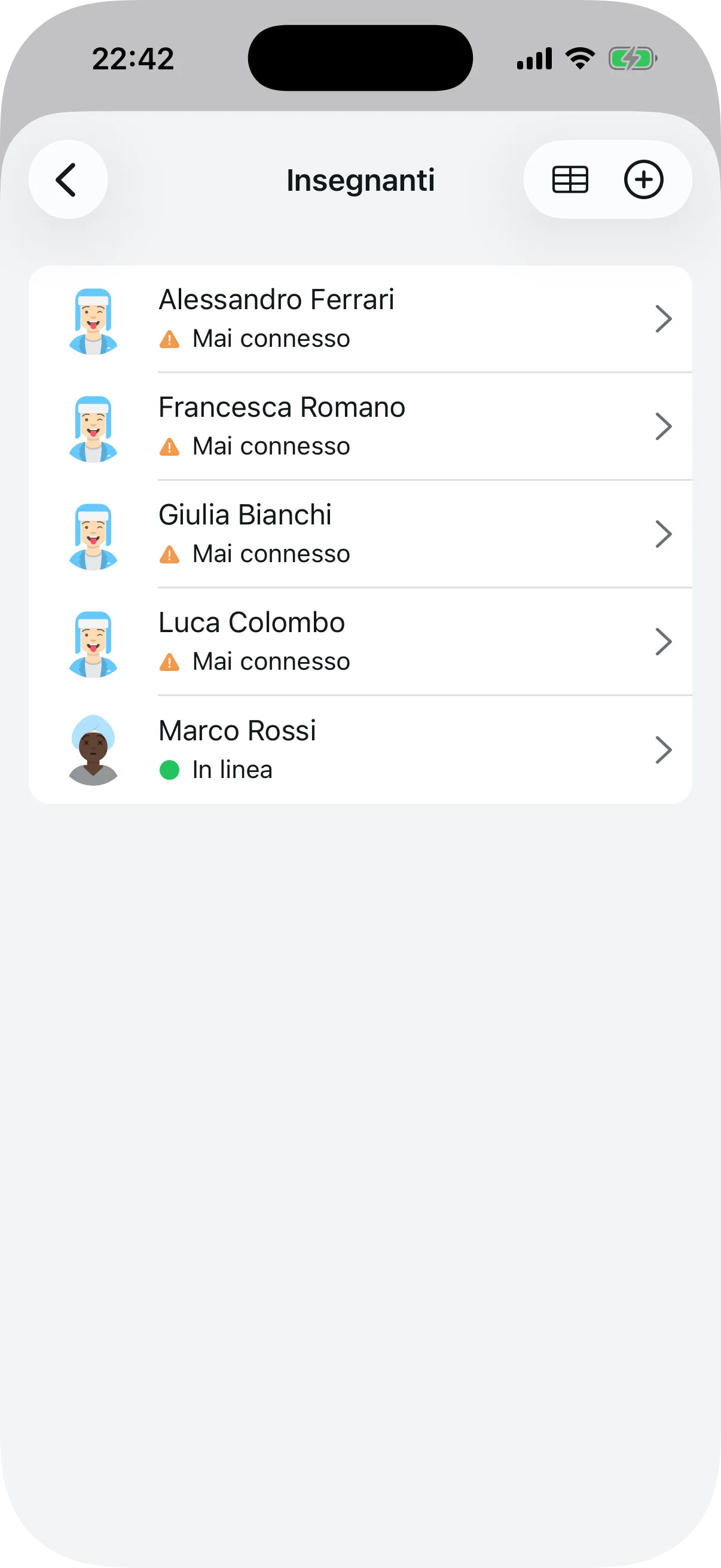Image resolution: width=721 pixels, height=1568 pixels.
Task: Tap the add new teacher plus icon
Action: 644,179
